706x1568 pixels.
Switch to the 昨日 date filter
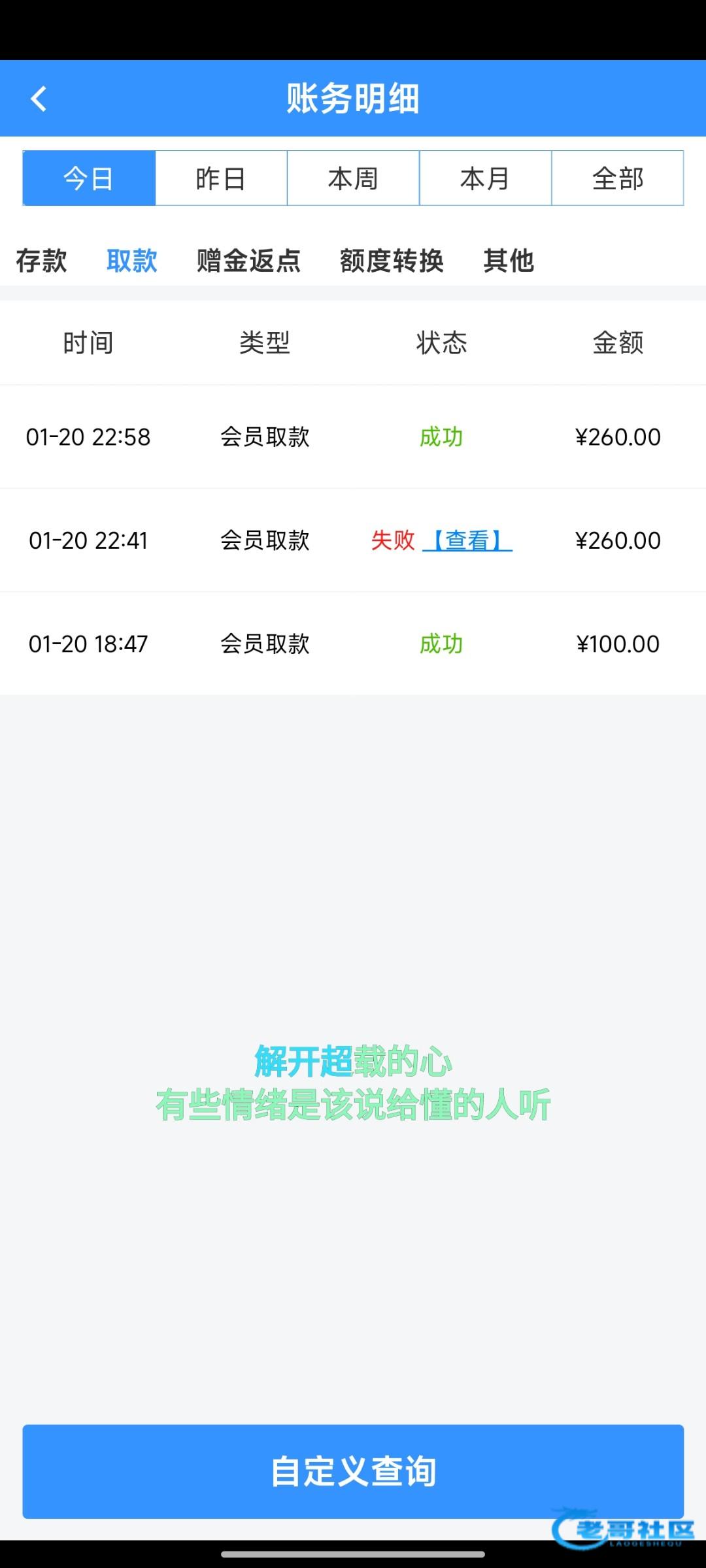tap(221, 178)
